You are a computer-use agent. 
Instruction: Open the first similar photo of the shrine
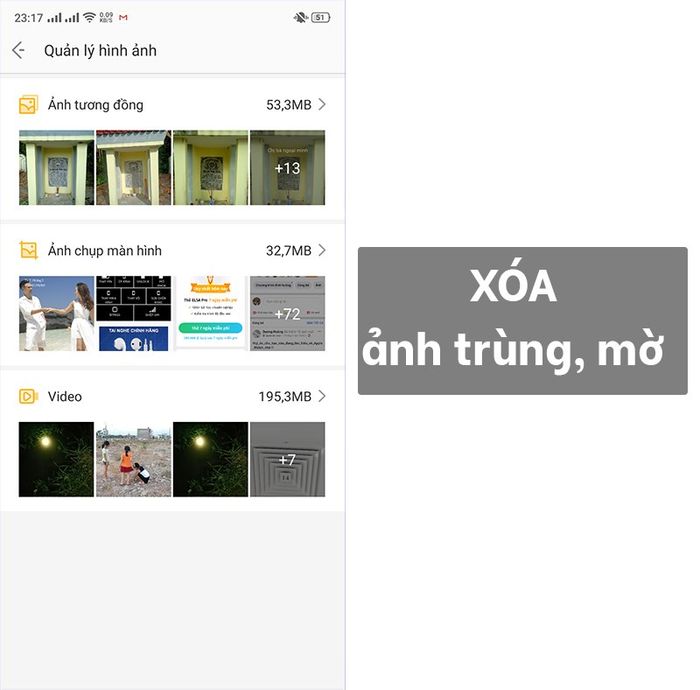[x=56, y=167]
